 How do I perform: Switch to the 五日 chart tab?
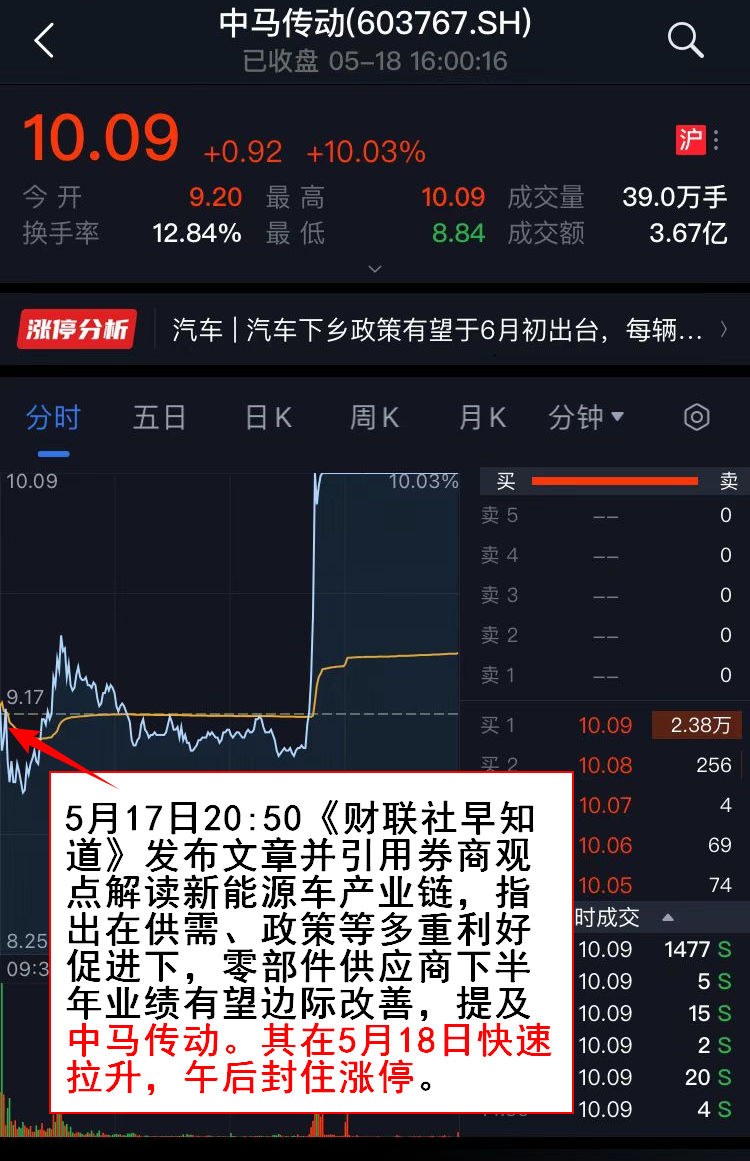160,417
